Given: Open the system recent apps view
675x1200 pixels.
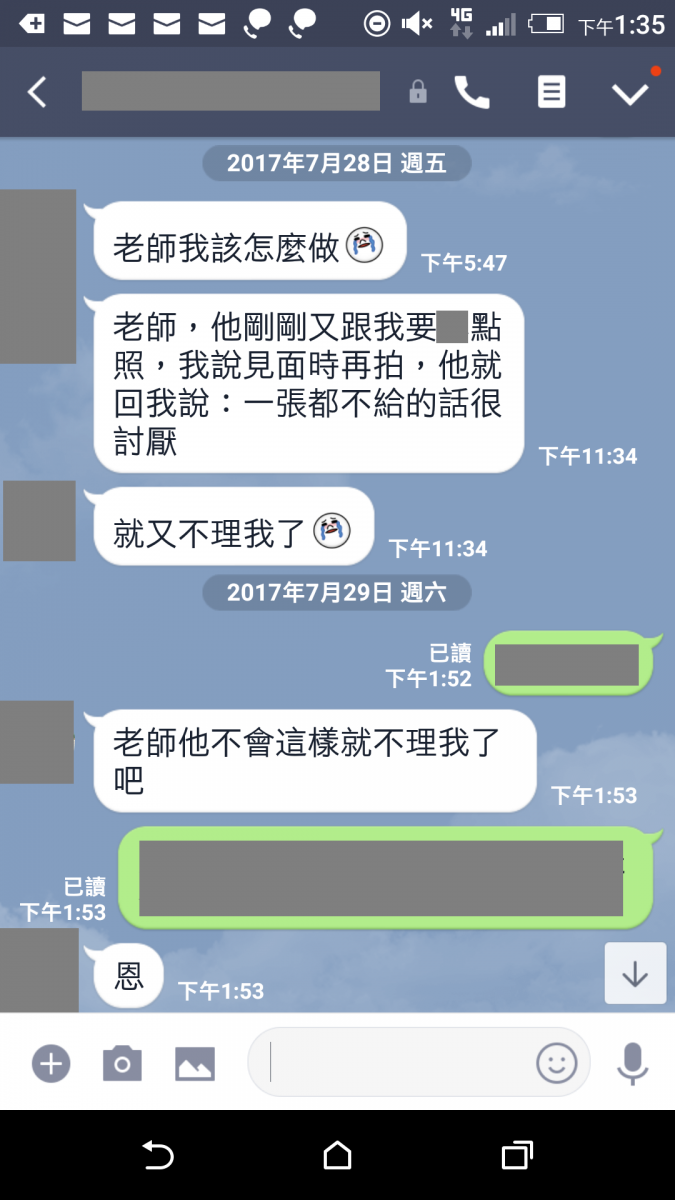Looking at the screenshot, I should coord(516,1156).
